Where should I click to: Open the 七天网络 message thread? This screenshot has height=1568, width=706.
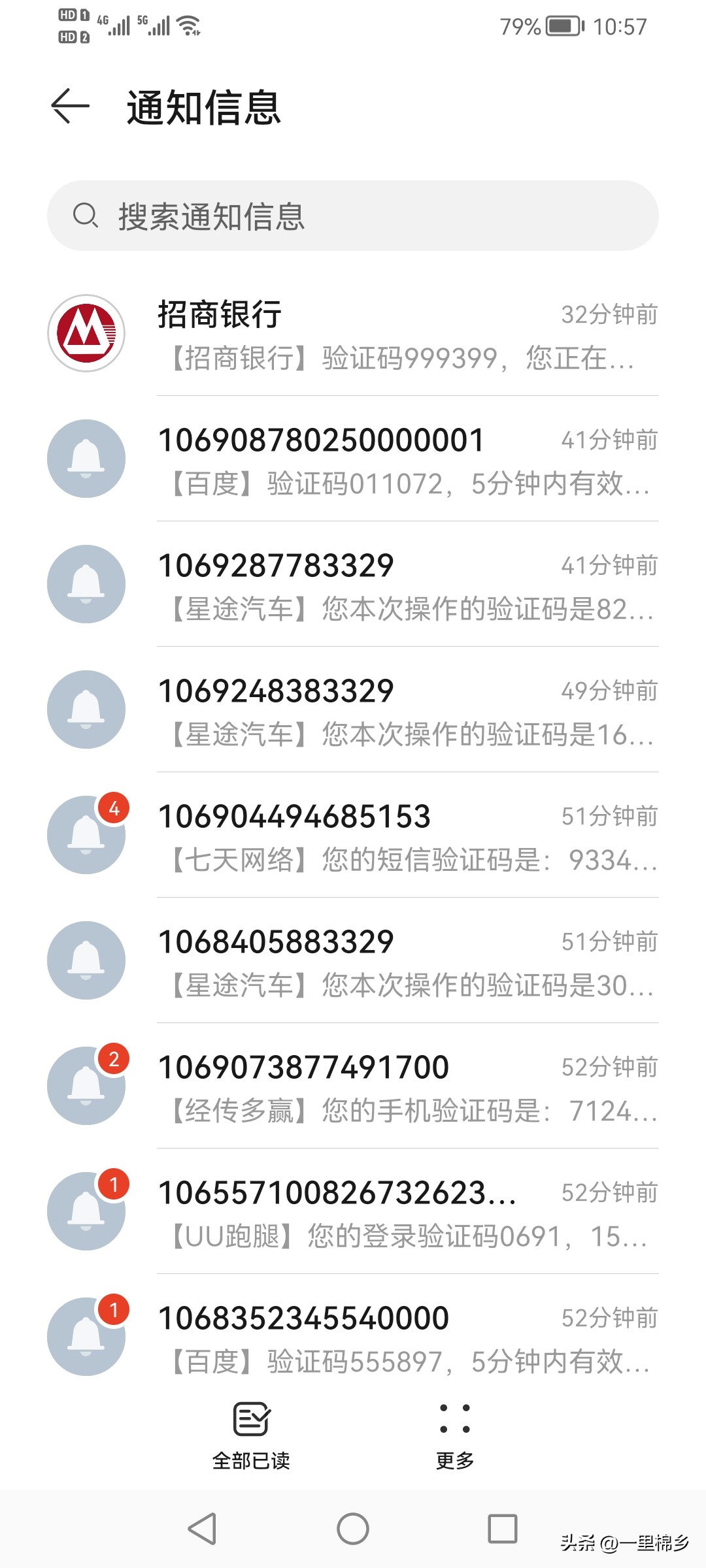tap(392, 836)
